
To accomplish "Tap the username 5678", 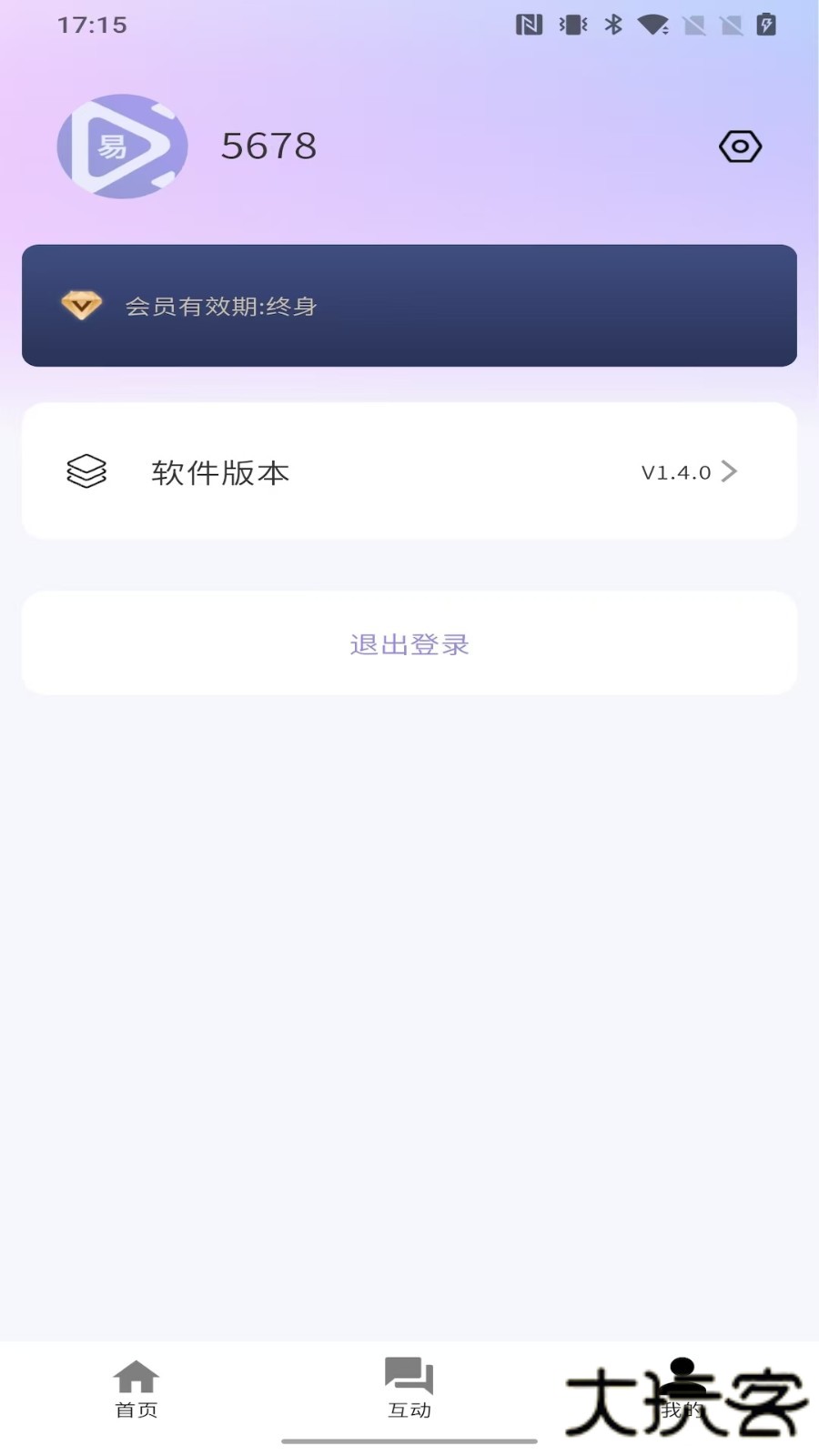I will point(268,146).
